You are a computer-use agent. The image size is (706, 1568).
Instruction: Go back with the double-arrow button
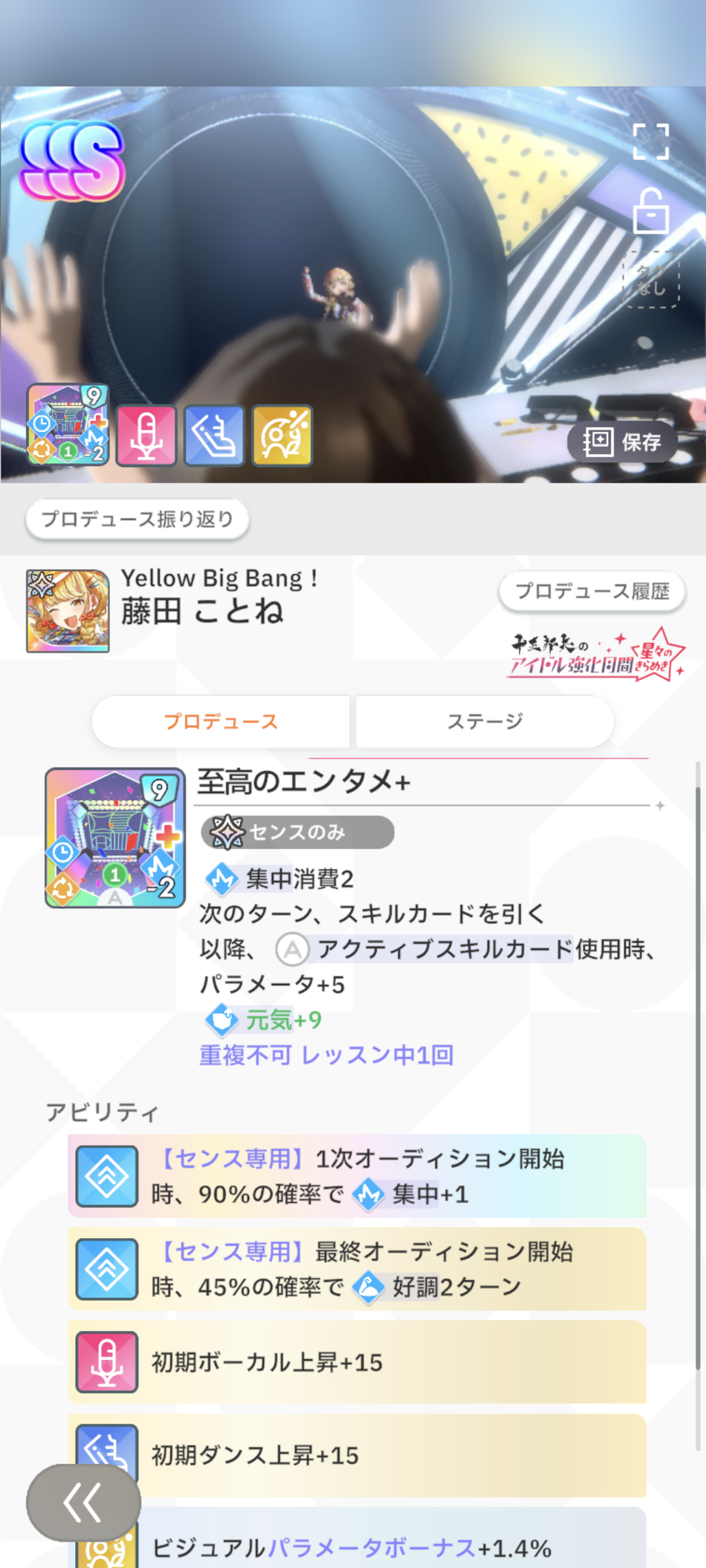83,1503
